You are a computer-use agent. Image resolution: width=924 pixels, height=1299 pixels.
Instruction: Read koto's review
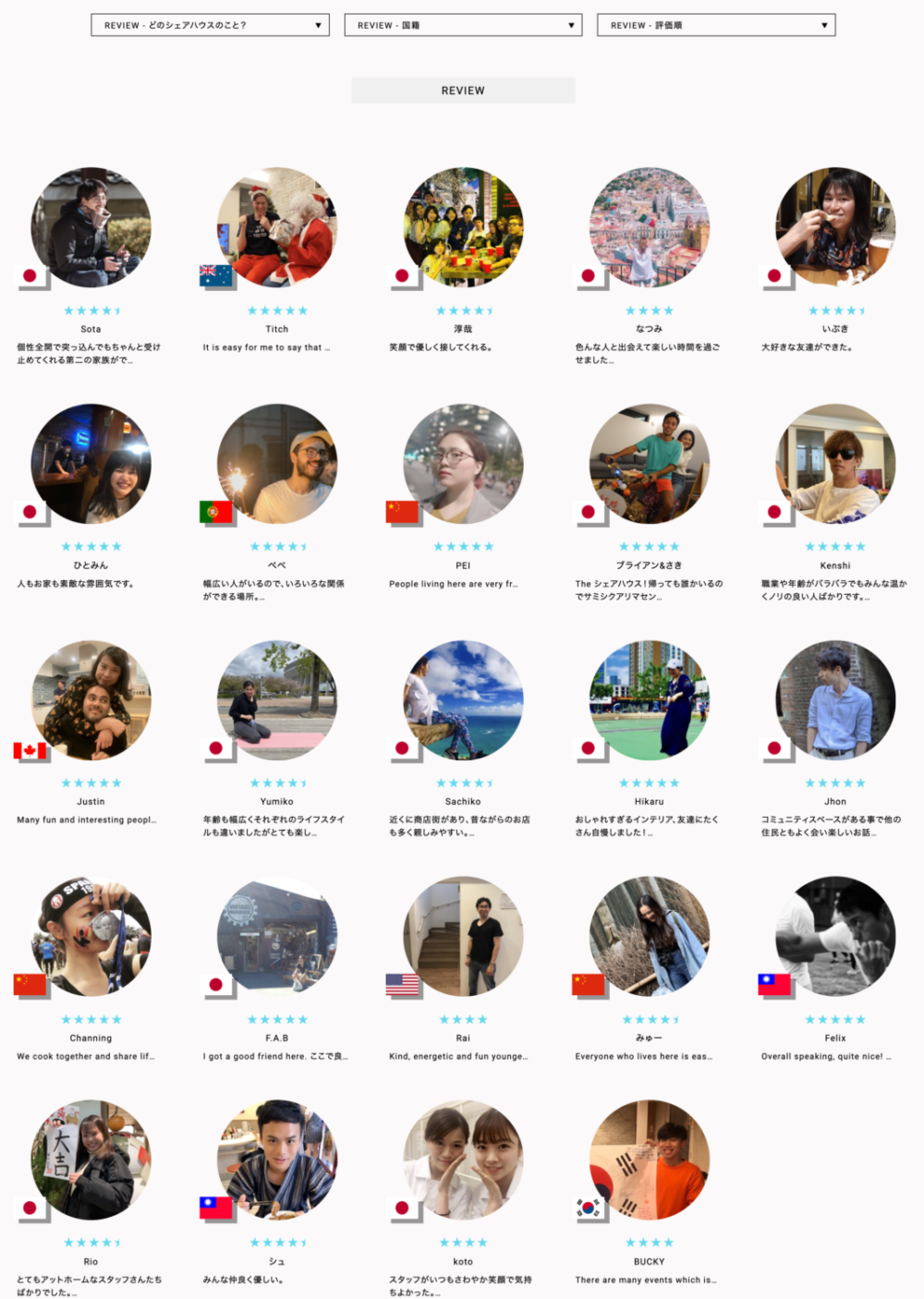click(463, 1160)
